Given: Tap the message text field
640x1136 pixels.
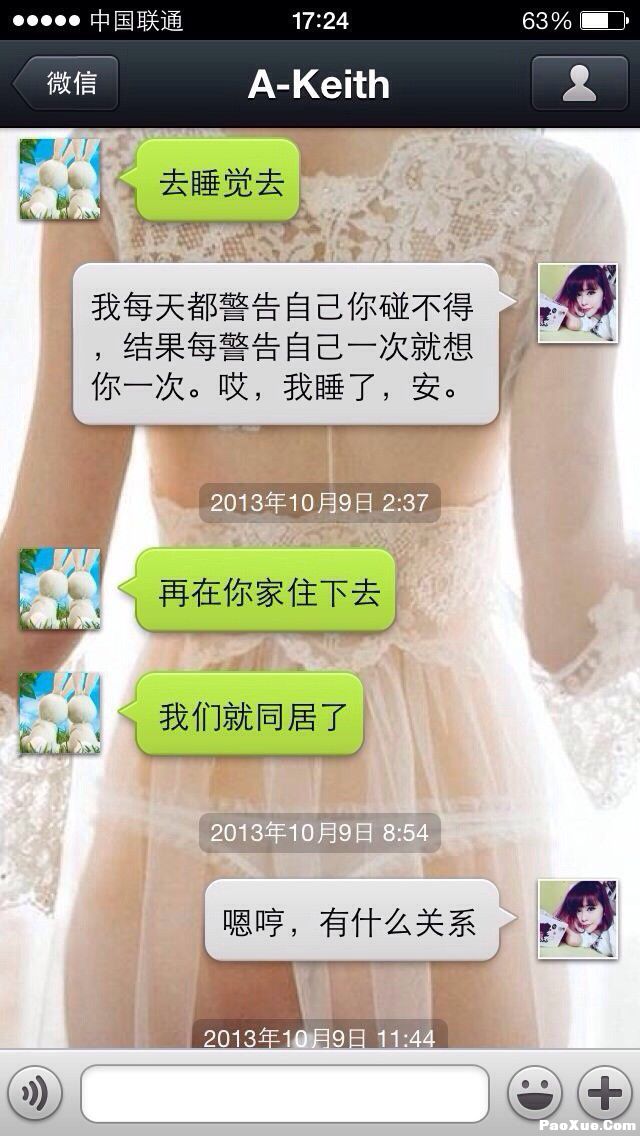Looking at the screenshot, I should (285, 1094).
